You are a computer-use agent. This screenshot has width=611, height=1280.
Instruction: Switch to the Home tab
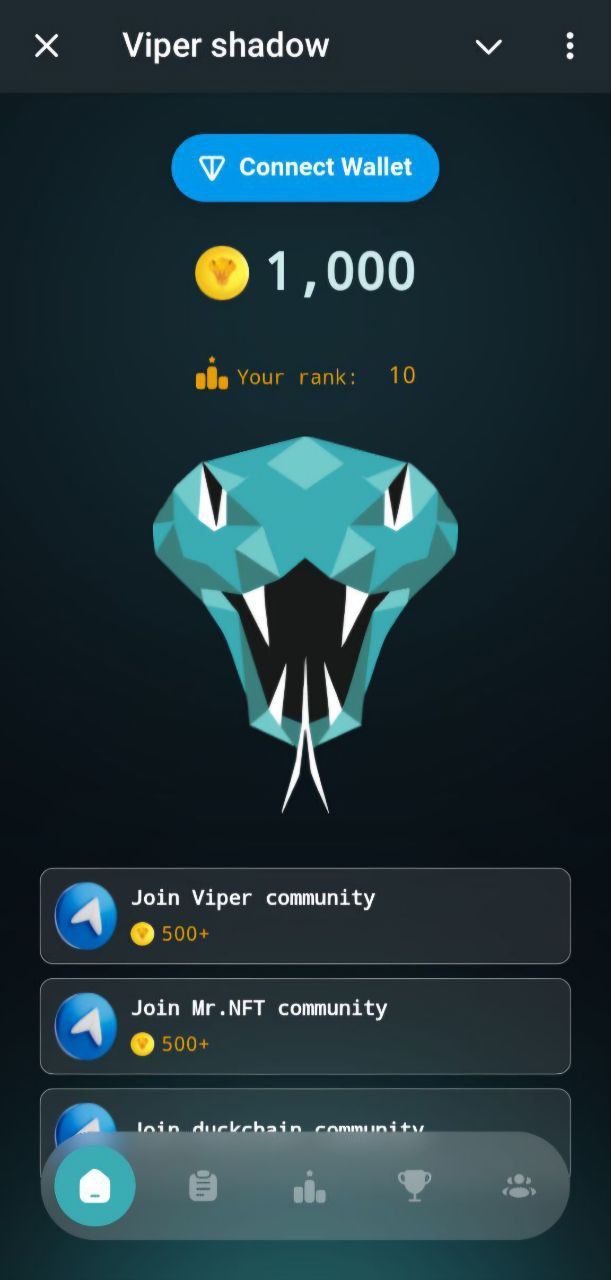95,1186
